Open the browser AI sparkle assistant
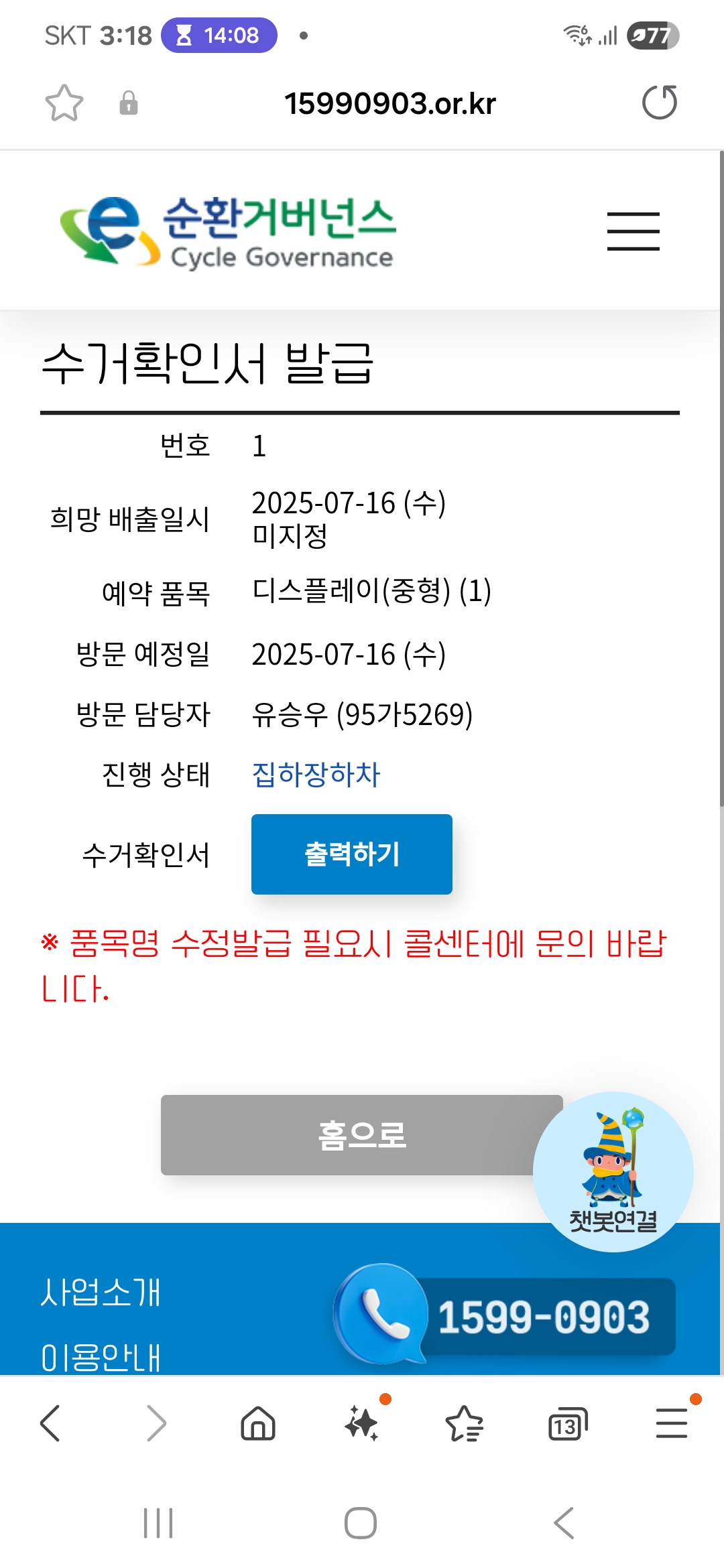Image resolution: width=724 pixels, height=1568 pixels. coord(362,1423)
